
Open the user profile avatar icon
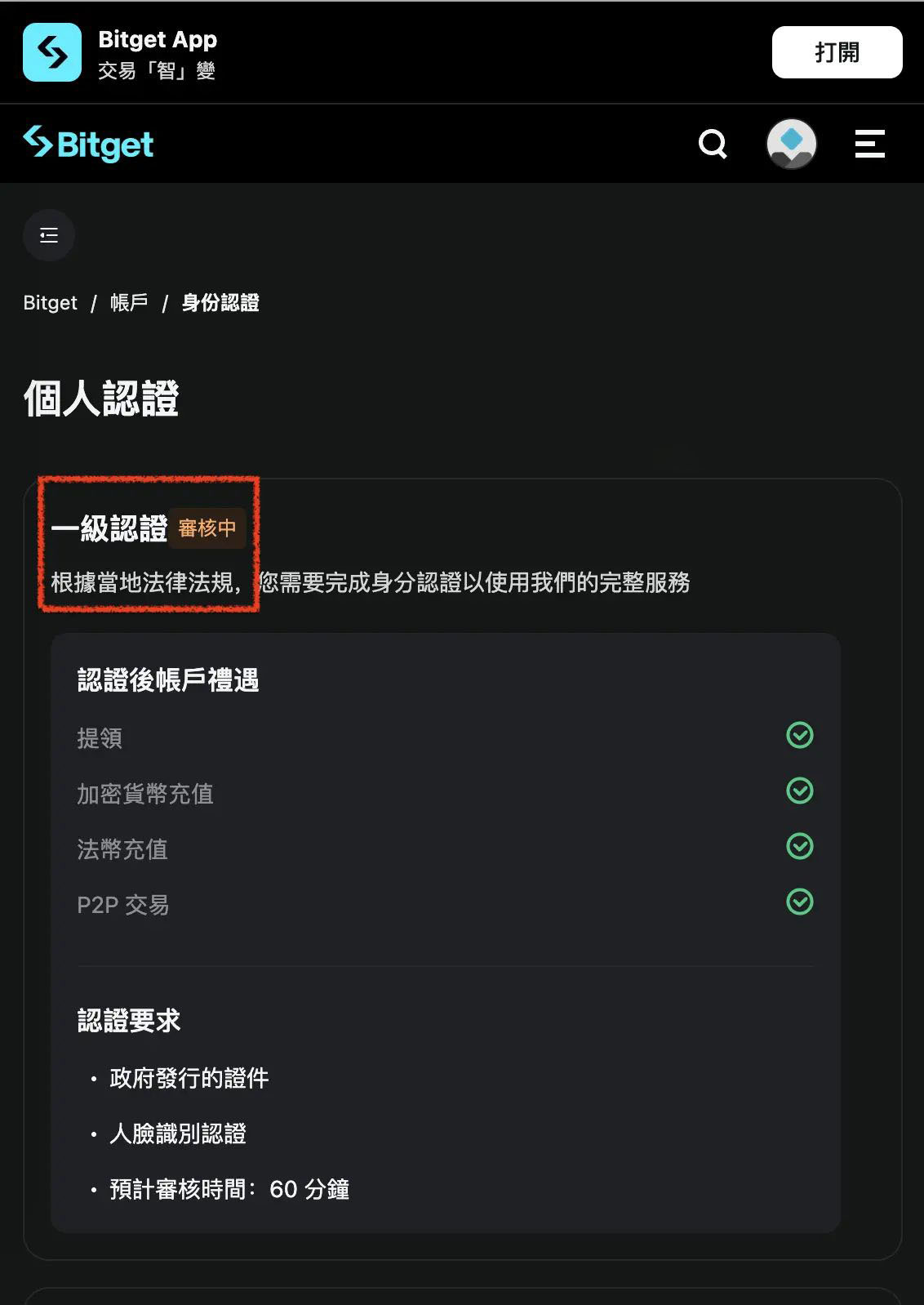point(791,144)
